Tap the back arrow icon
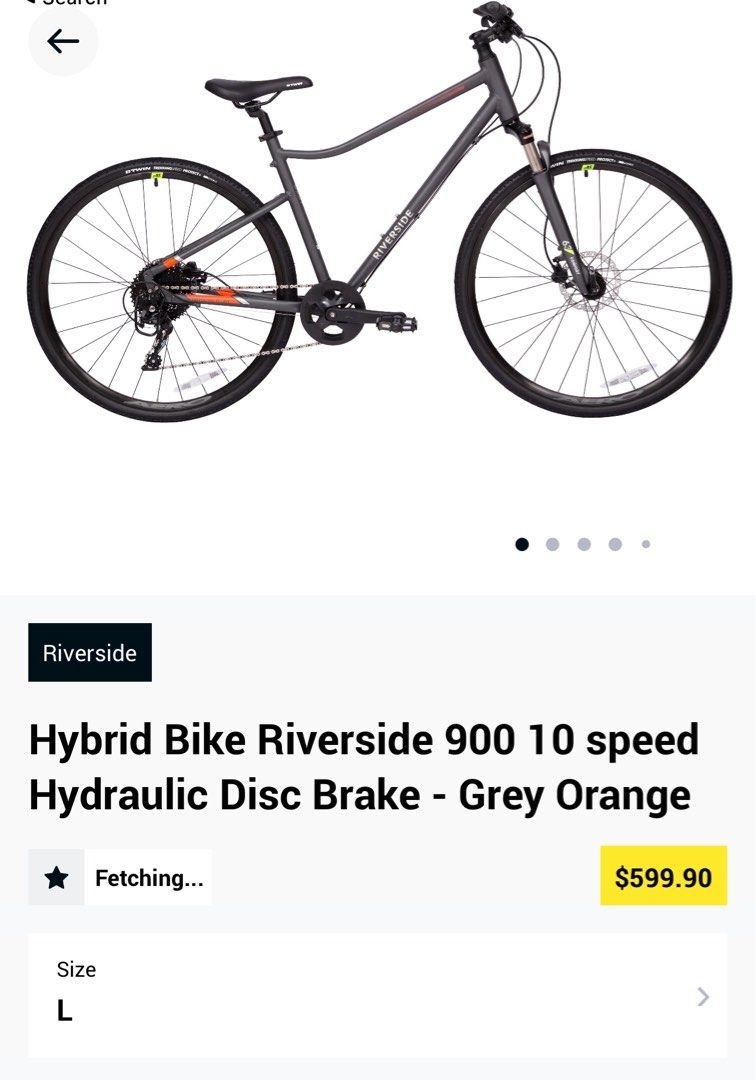This screenshot has height=1080, width=756. (63, 42)
